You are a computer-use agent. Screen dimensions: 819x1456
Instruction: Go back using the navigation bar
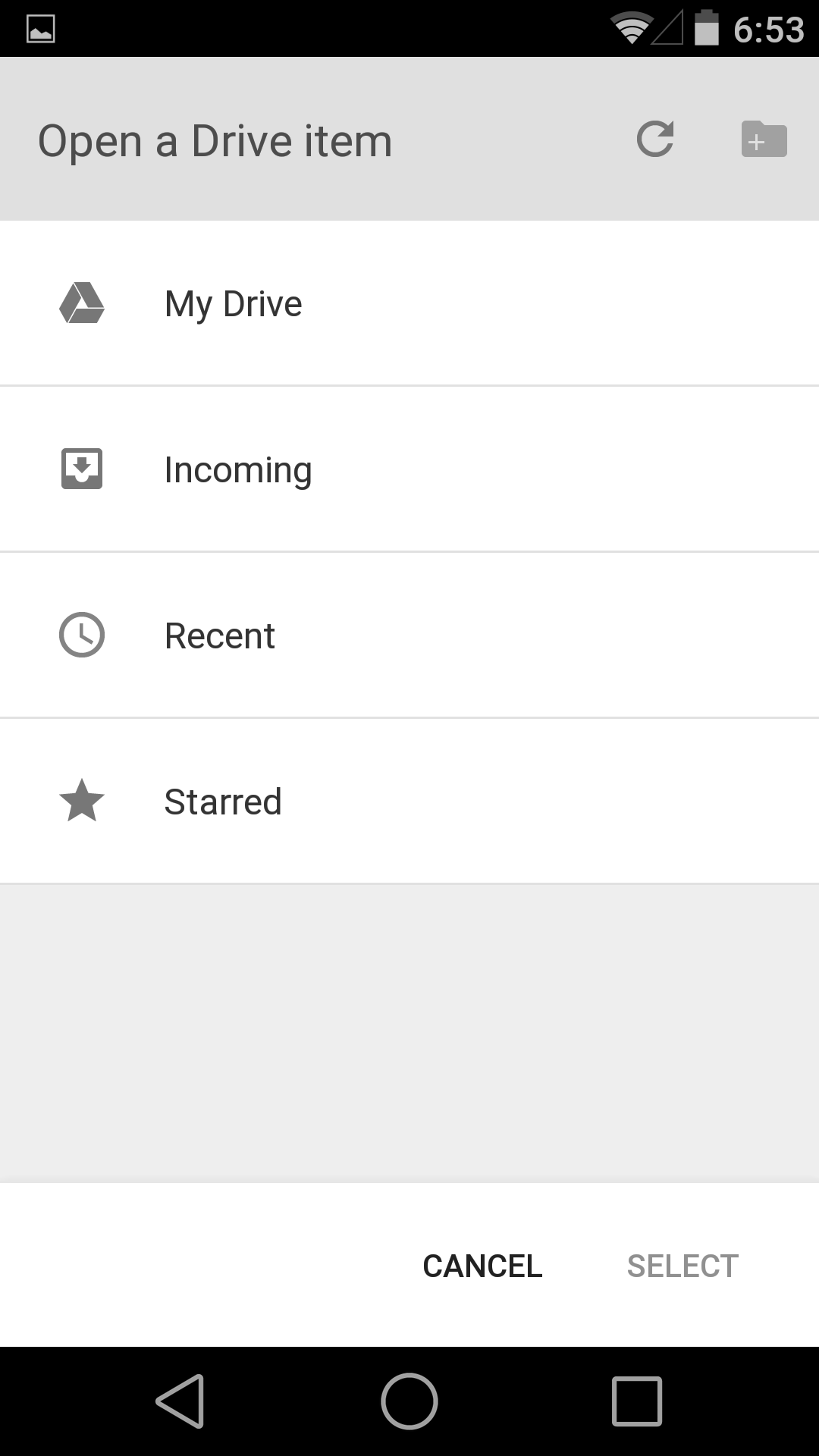[x=181, y=1401]
